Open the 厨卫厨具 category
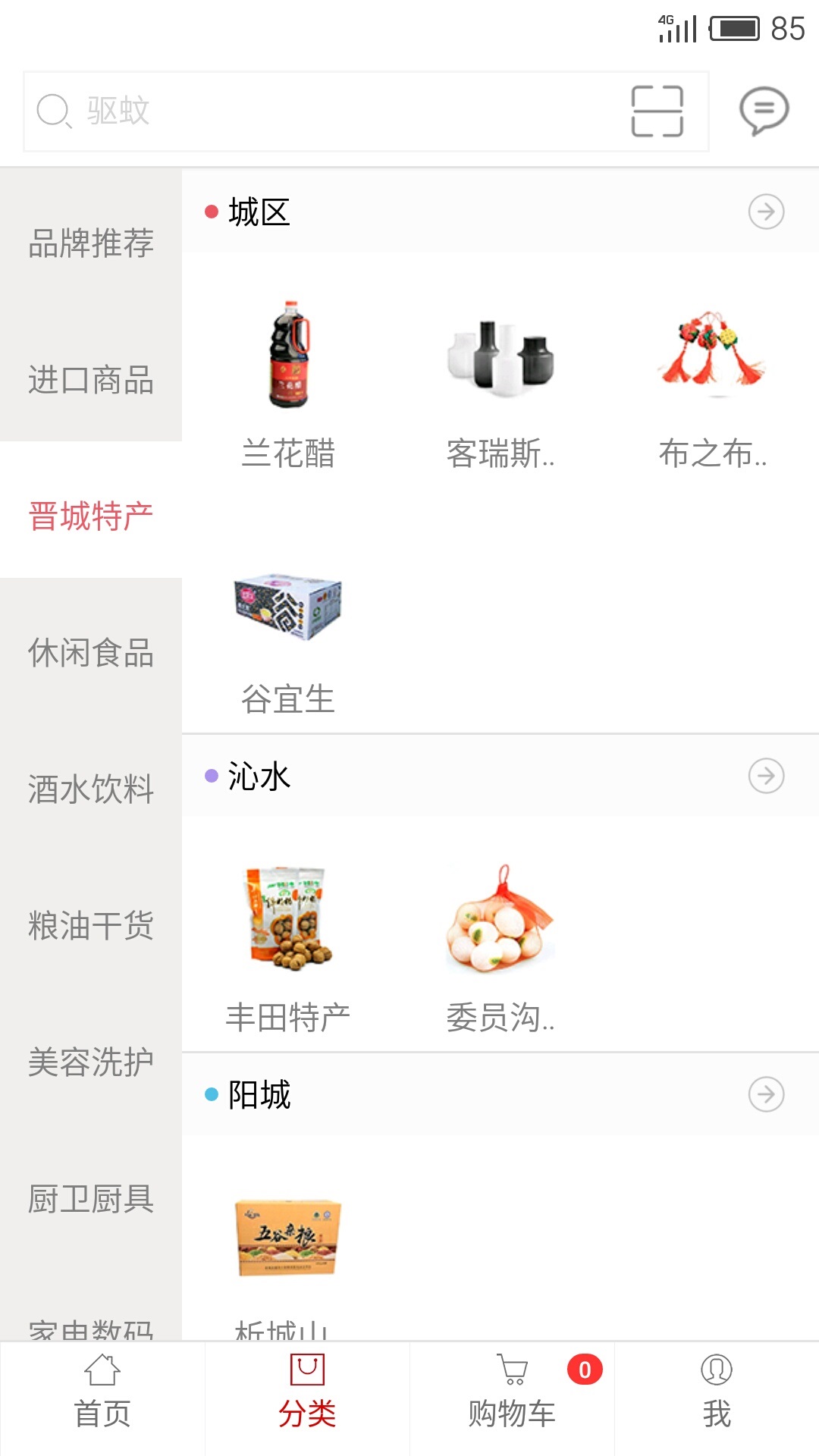 coord(91,1199)
